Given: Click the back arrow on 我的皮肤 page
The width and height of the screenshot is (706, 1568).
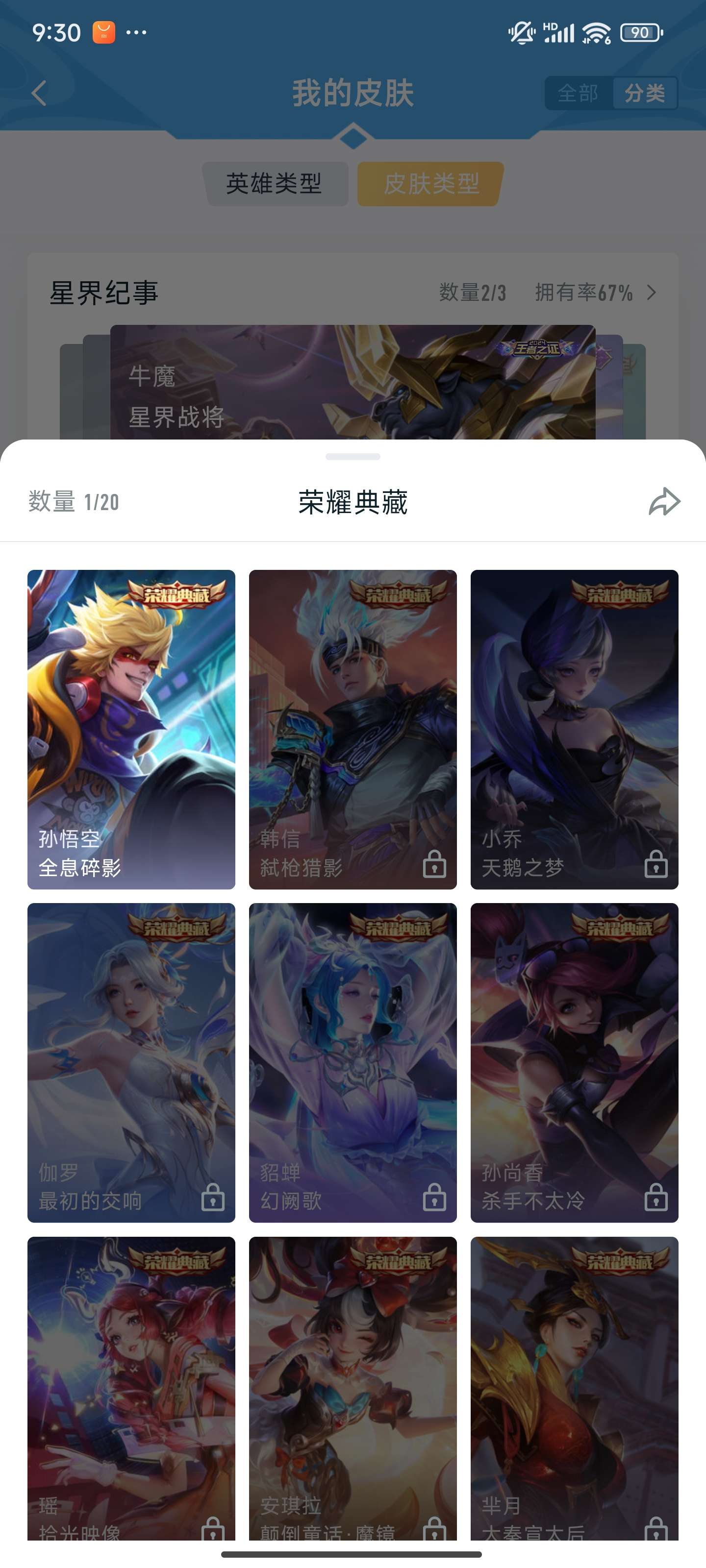Looking at the screenshot, I should coord(38,93).
